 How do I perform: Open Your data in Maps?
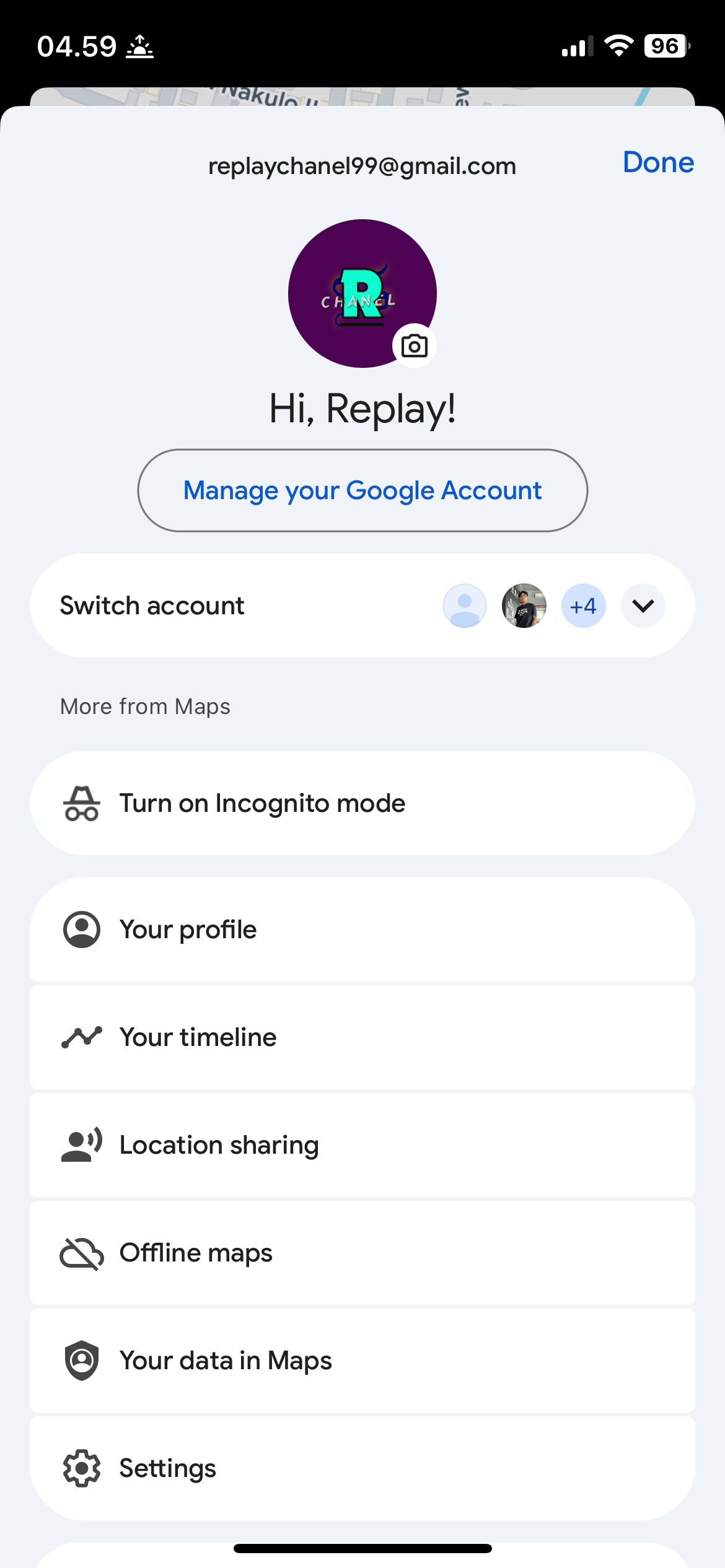click(x=362, y=1361)
